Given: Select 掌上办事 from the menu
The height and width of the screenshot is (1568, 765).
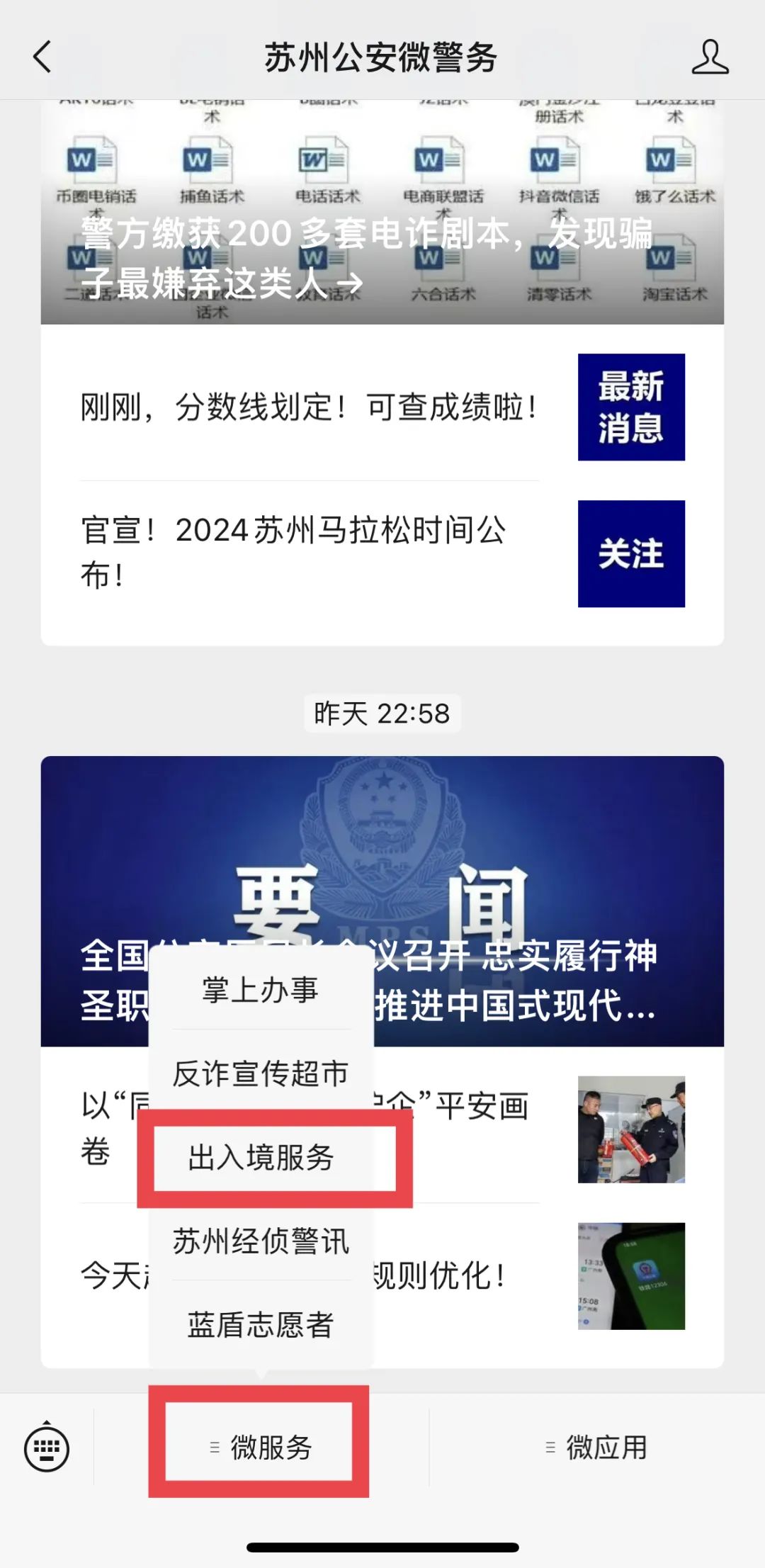Looking at the screenshot, I should tap(261, 990).
